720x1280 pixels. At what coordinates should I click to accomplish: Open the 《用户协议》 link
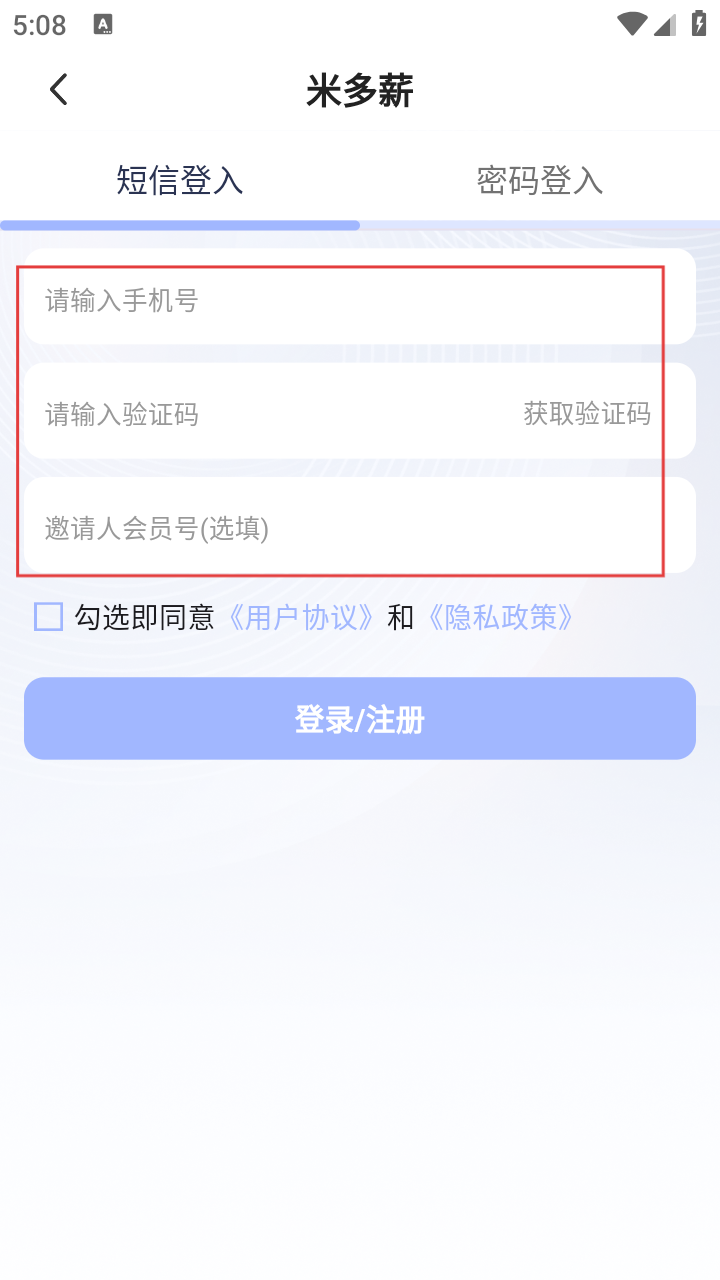301,617
